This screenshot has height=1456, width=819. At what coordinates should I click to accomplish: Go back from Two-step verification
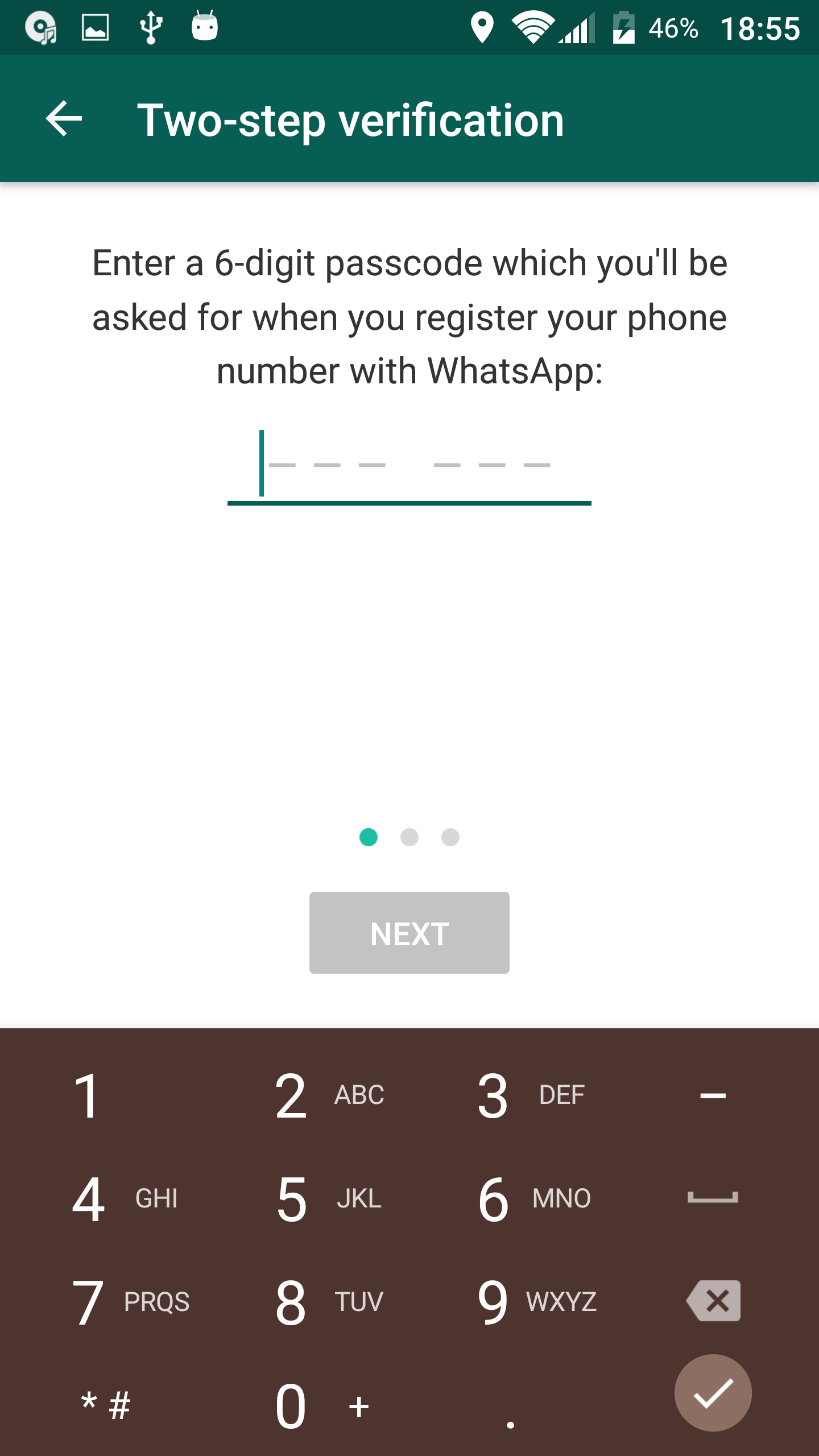[64, 119]
